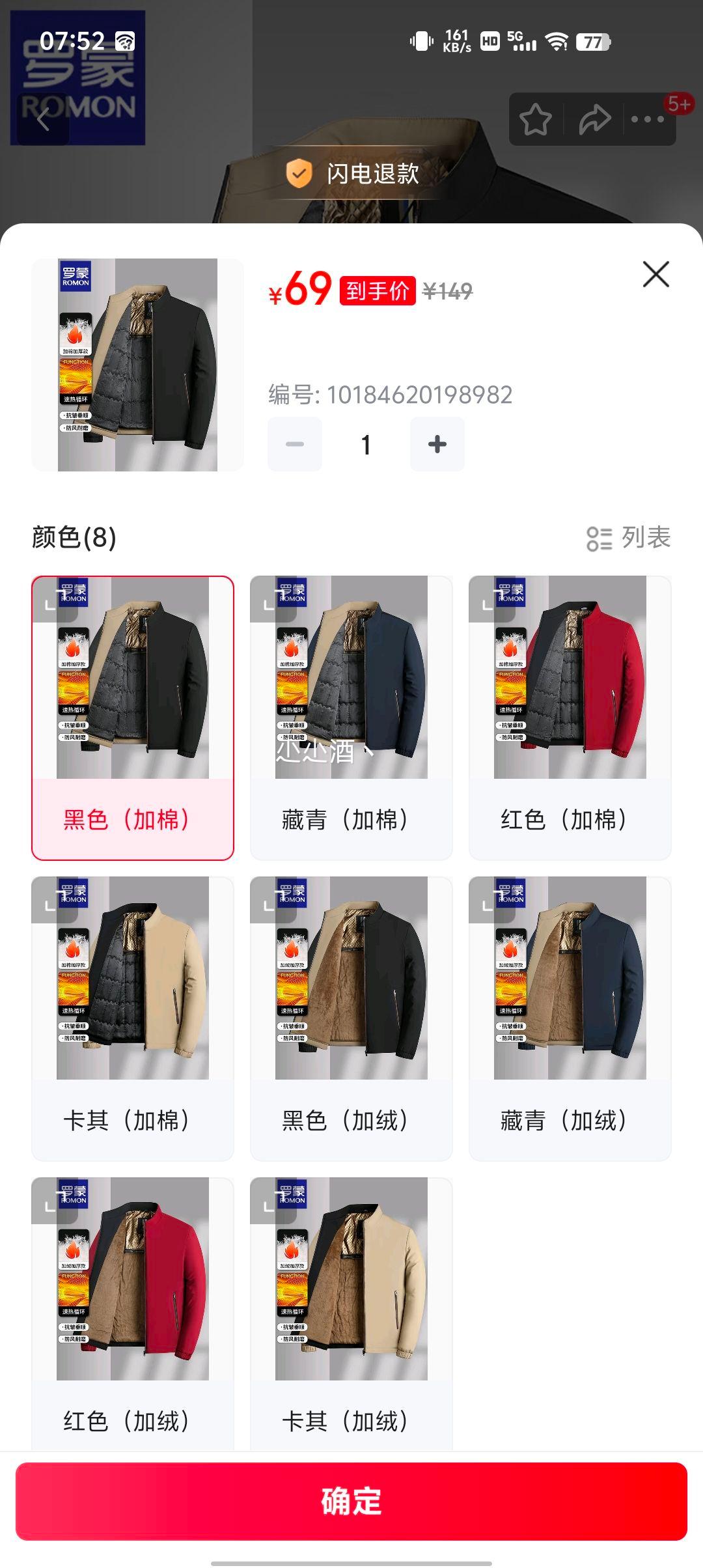Select the 藏青（加绒）jacket
The height and width of the screenshot is (1568, 703).
point(570,1018)
